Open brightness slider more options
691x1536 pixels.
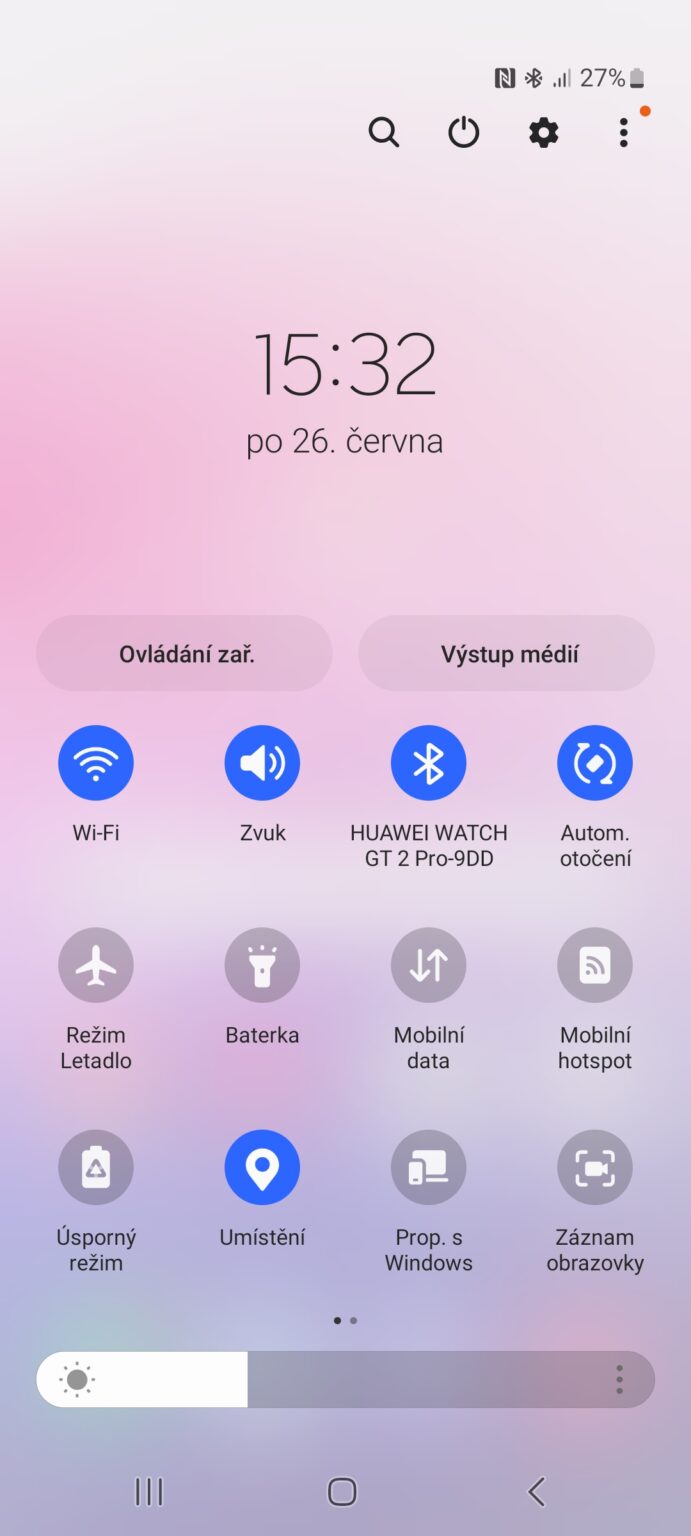[619, 1380]
